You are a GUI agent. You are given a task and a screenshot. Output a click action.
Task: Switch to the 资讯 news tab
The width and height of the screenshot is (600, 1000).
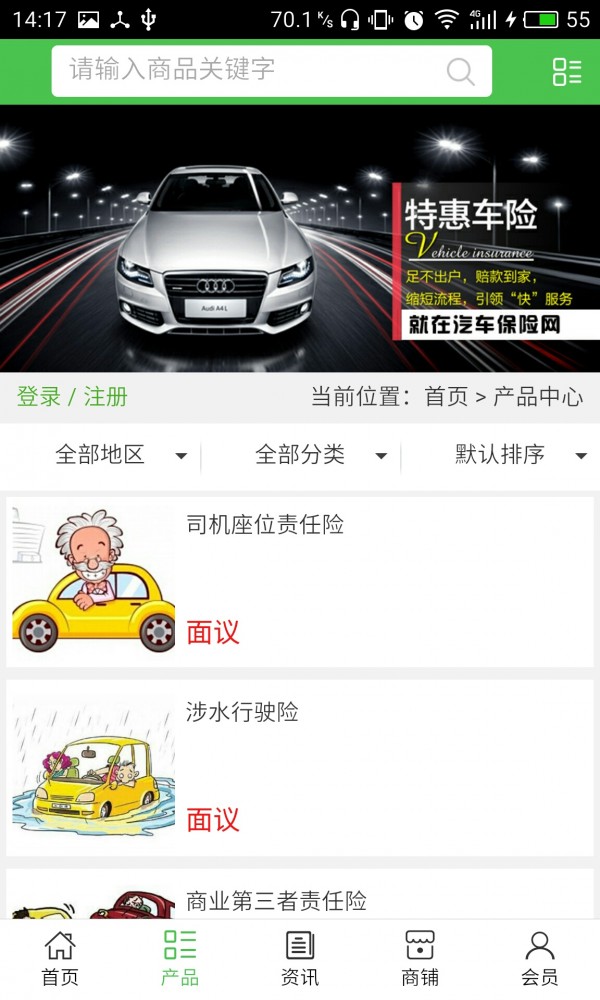300,958
